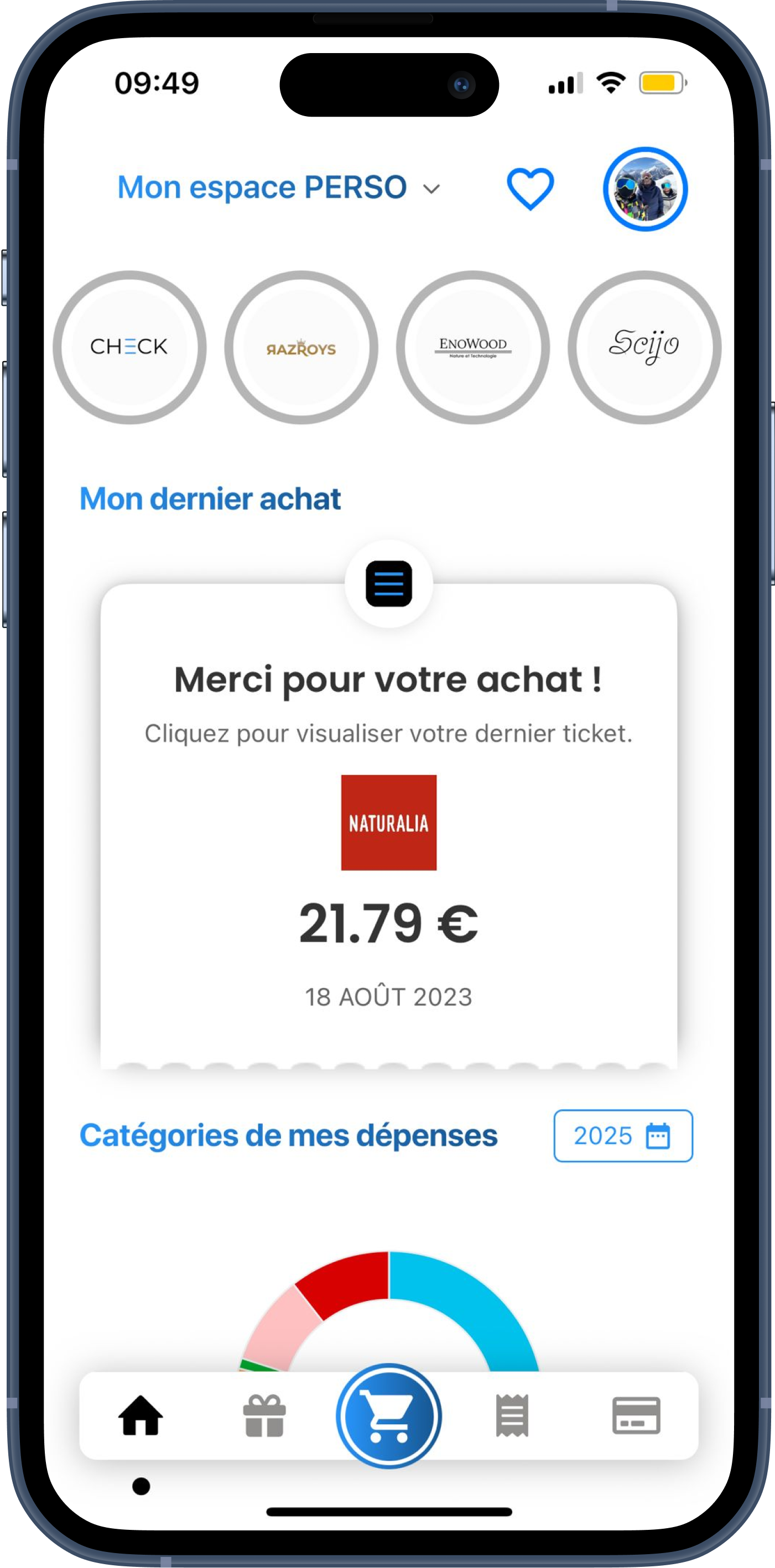Open favorites via the heart icon

coord(530,189)
